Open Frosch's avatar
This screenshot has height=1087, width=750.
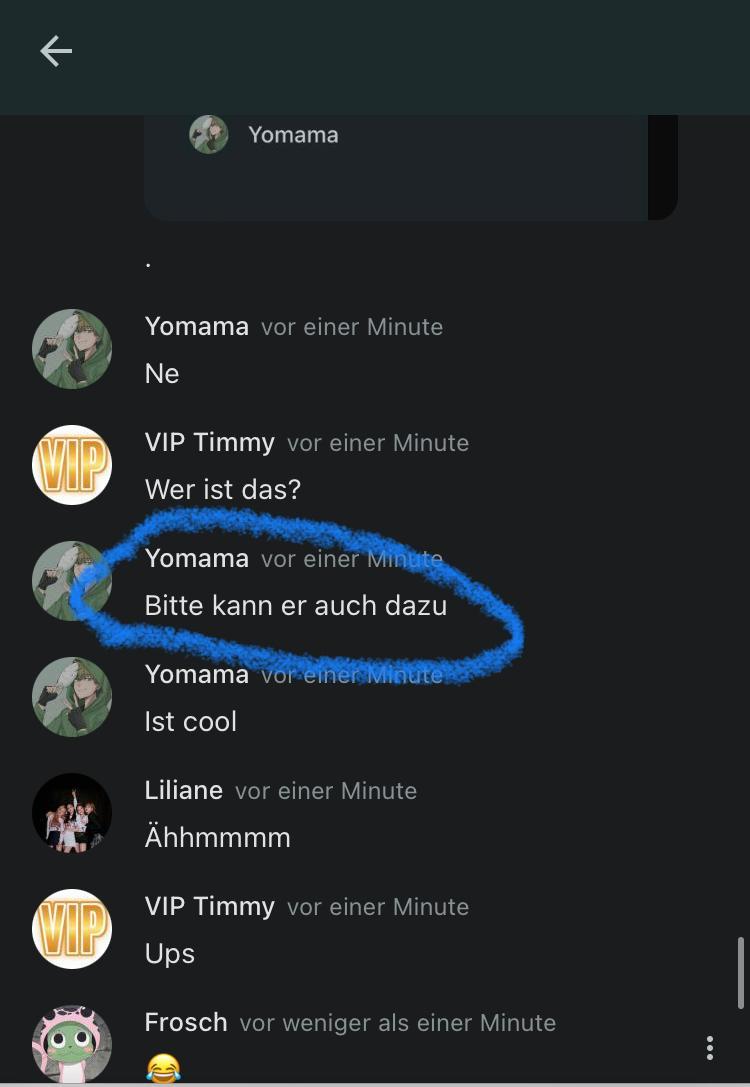[x=72, y=1044]
